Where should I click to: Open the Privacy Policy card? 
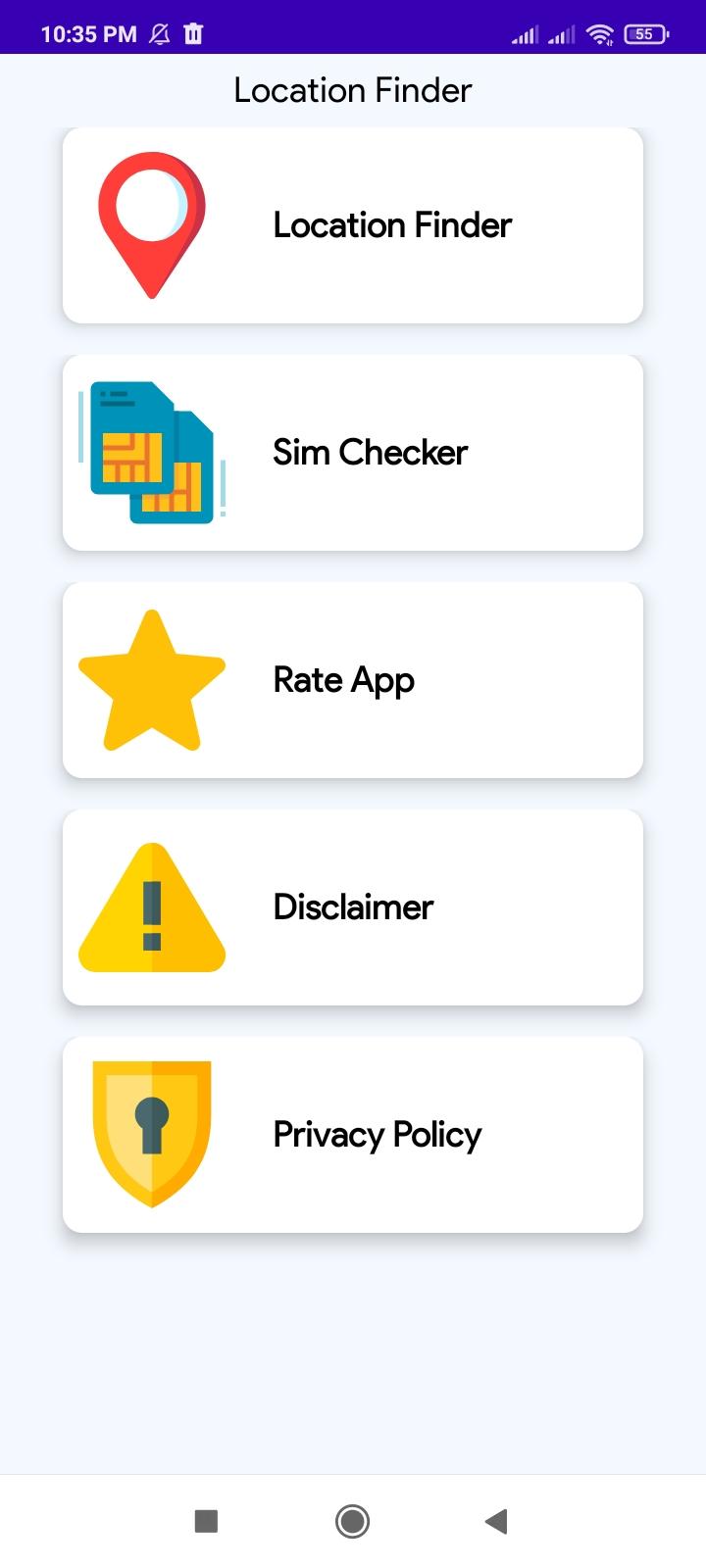pyautogui.click(x=353, y=1135)
